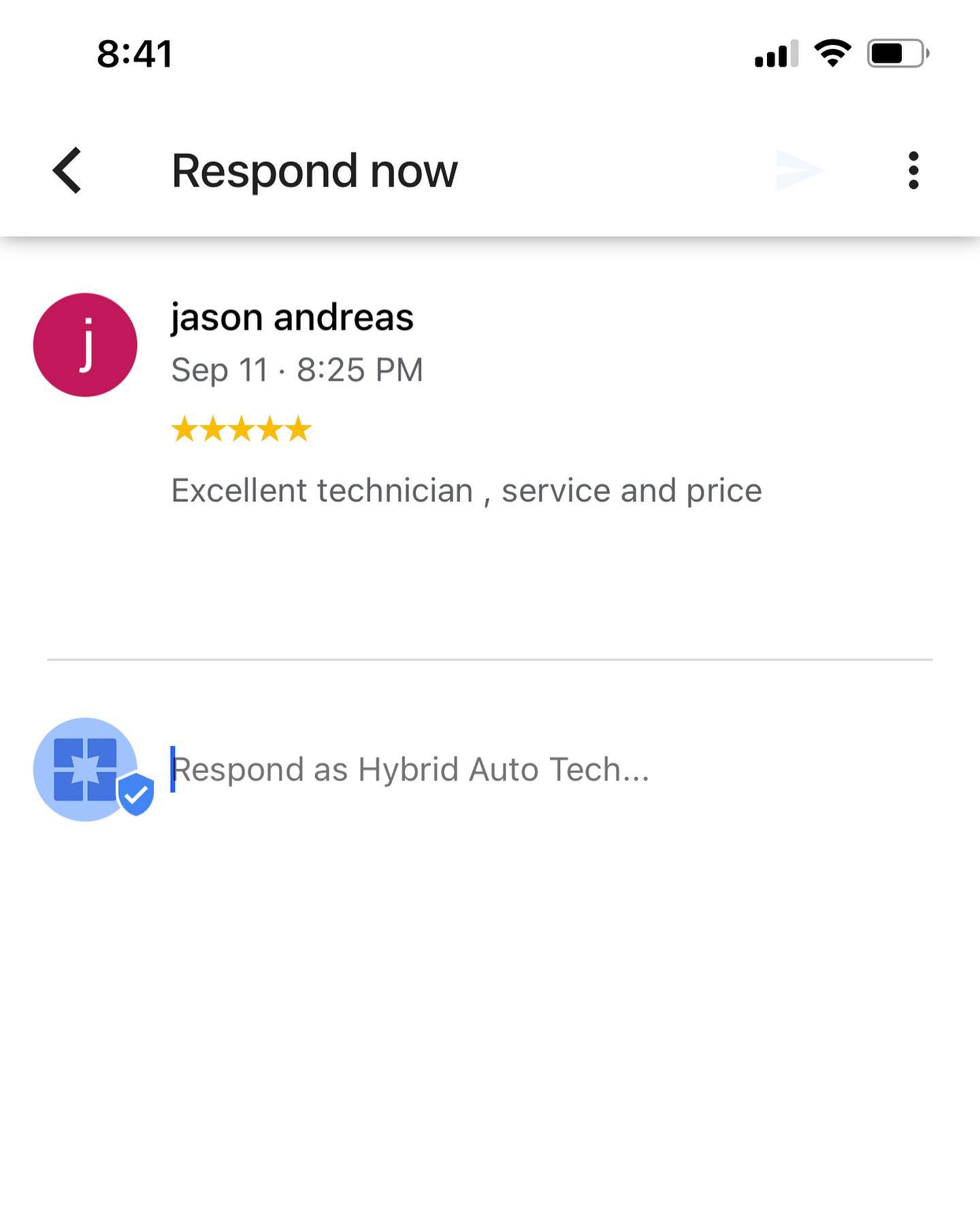Send the review response
Viewport: 980px width, 1224px height.
[x=799, y=170]
